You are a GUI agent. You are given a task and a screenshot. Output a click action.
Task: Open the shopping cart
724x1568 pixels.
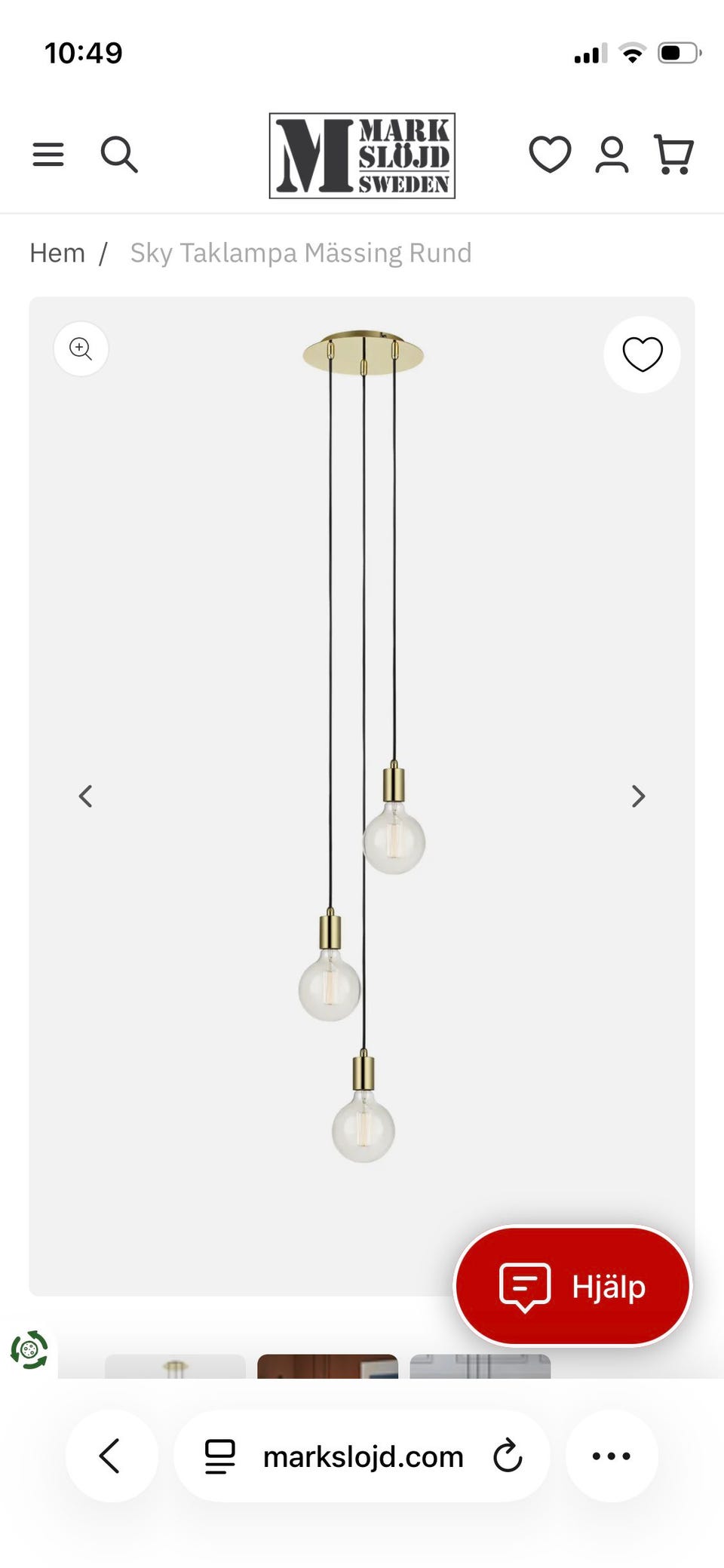tap(673, 155)
